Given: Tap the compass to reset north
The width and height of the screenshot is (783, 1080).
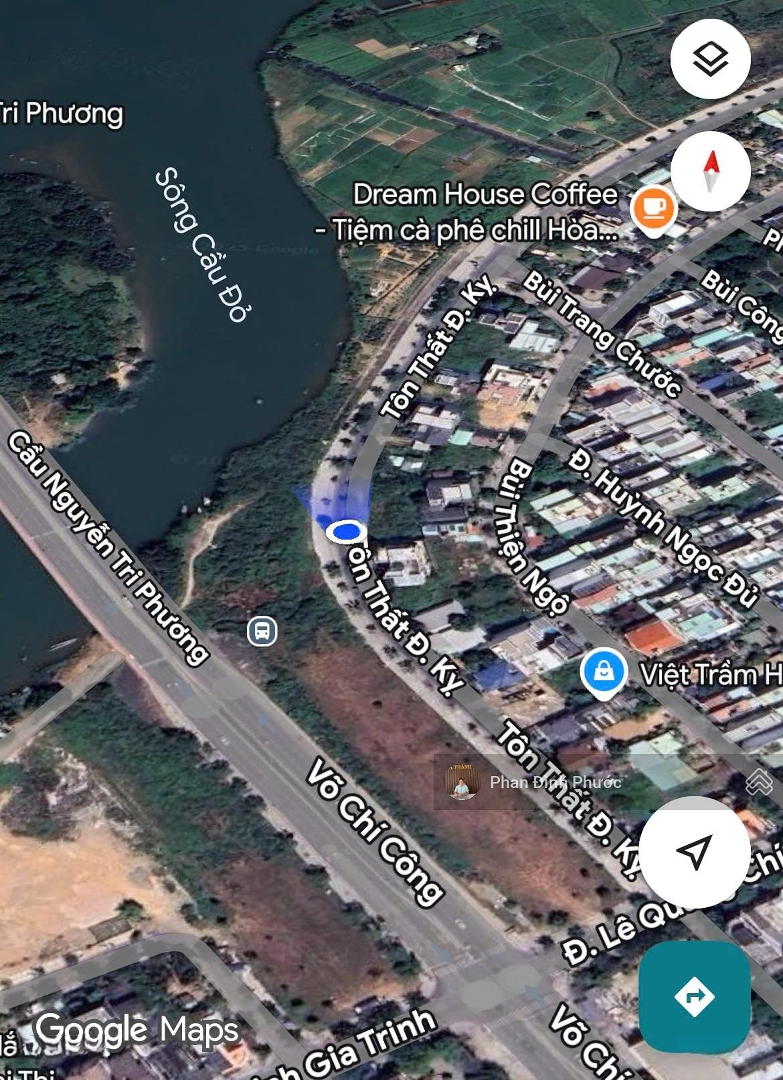Looking at the screenshot, I should 710,170.
